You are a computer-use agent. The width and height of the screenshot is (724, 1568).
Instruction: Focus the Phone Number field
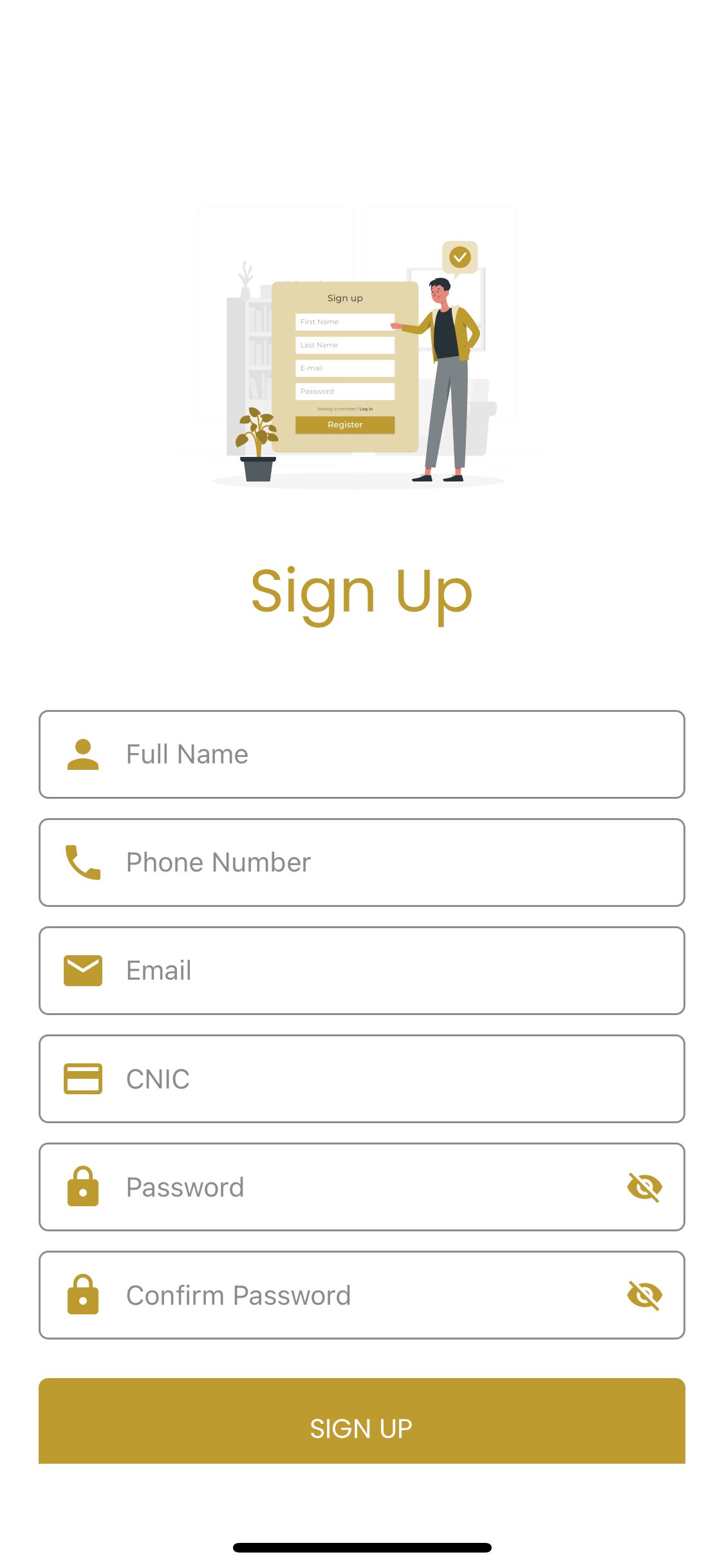click(362, 863)
